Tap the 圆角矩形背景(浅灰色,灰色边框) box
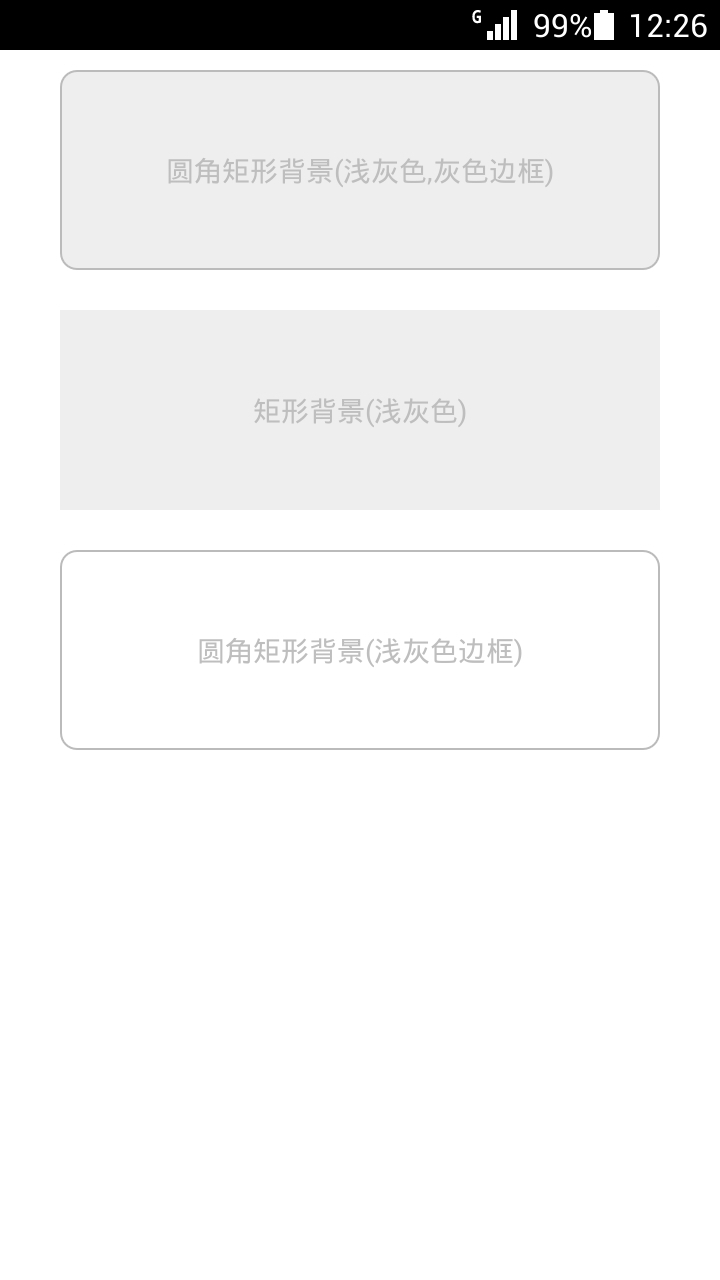Viewport: 720px width, 1280px height. point(360,170)
